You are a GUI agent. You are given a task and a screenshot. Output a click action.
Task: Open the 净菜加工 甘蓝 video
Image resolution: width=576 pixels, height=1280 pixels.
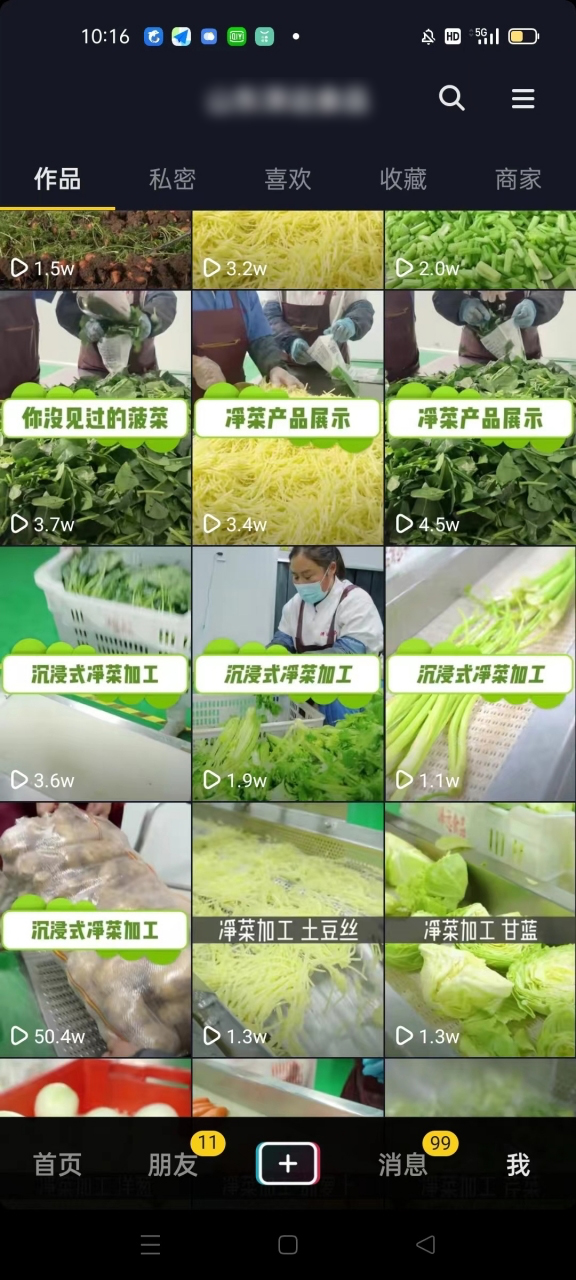point(480,930)
